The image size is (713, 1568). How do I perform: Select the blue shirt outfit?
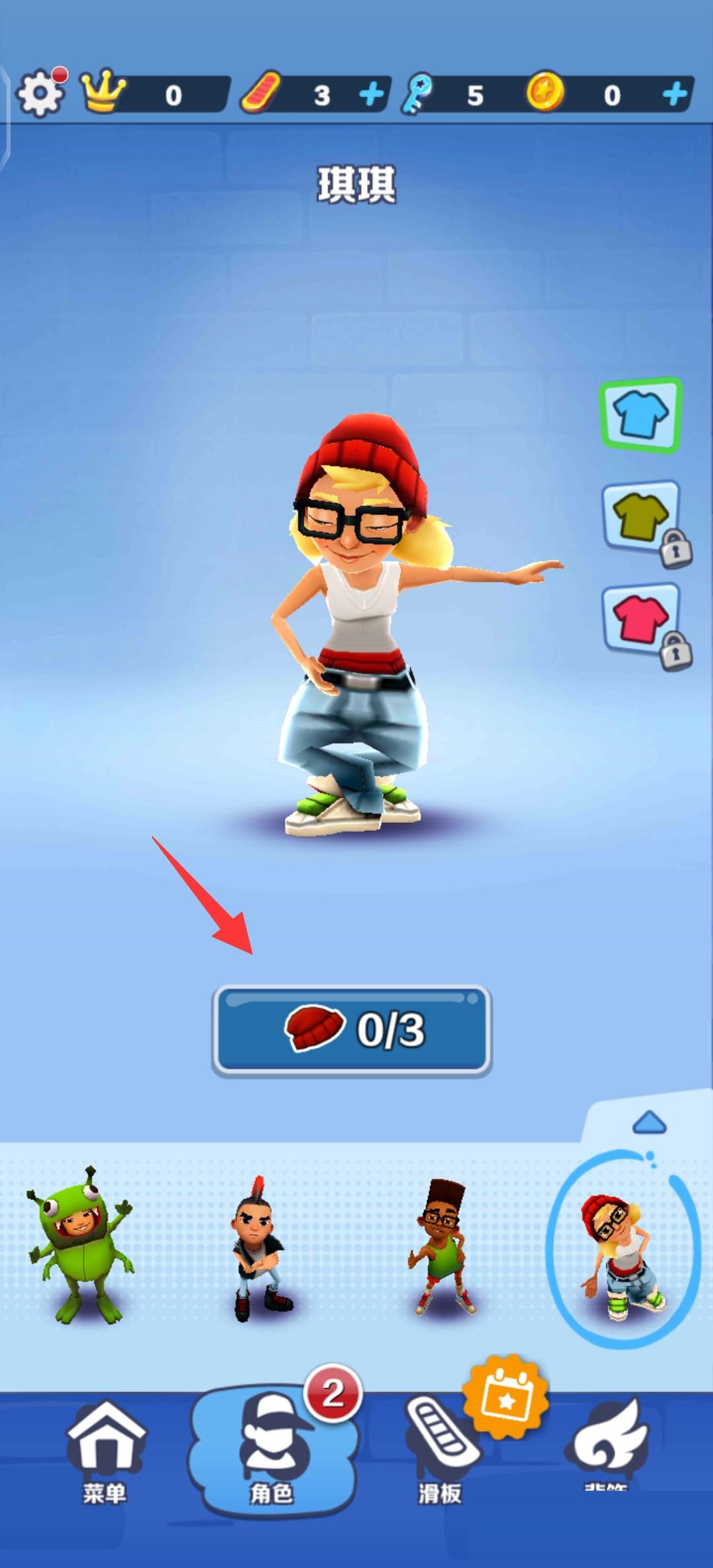(x=640, y=415)
